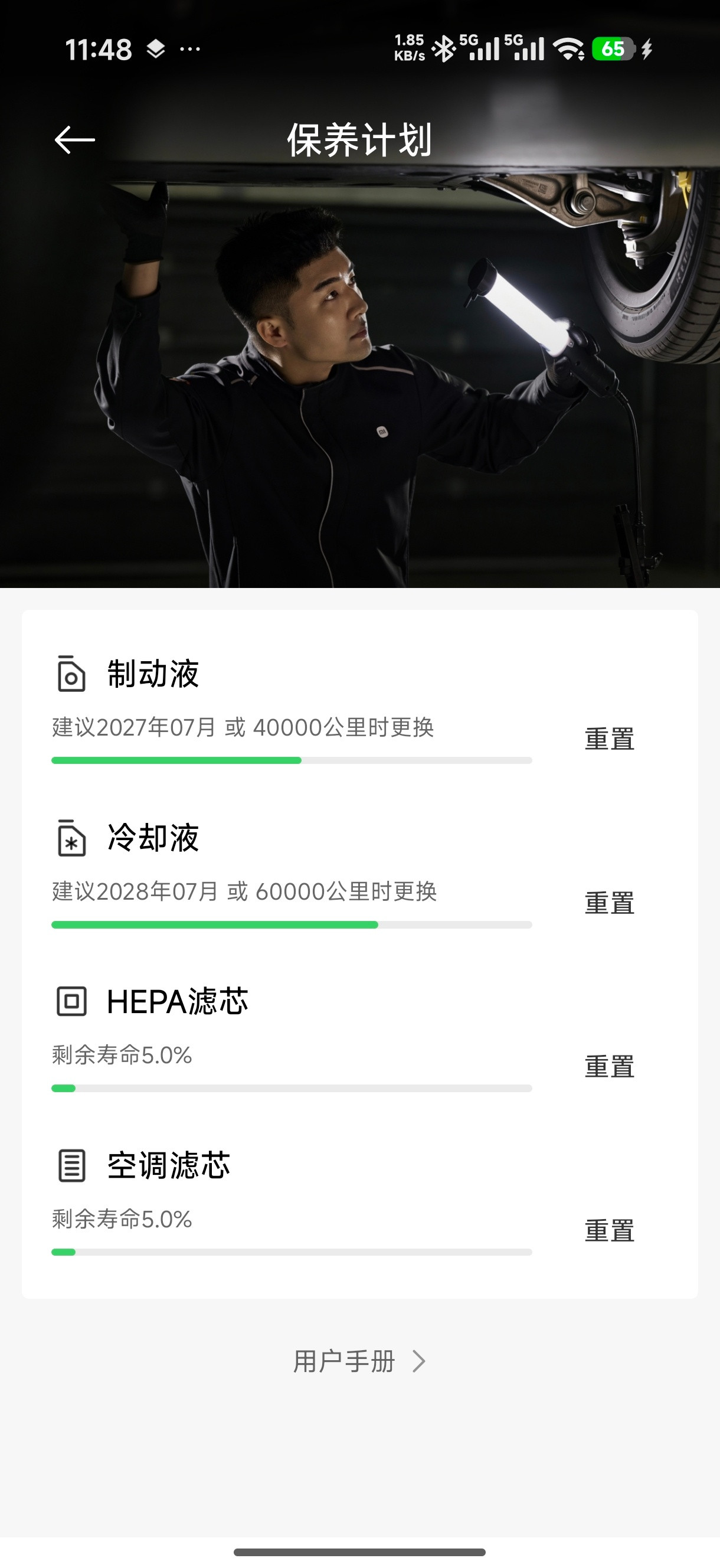Viewport: 720px width, 1568px height.
Task: Tap the HEPA filter progress bar
Action: pyautogui.click(x=292, y=1087)
